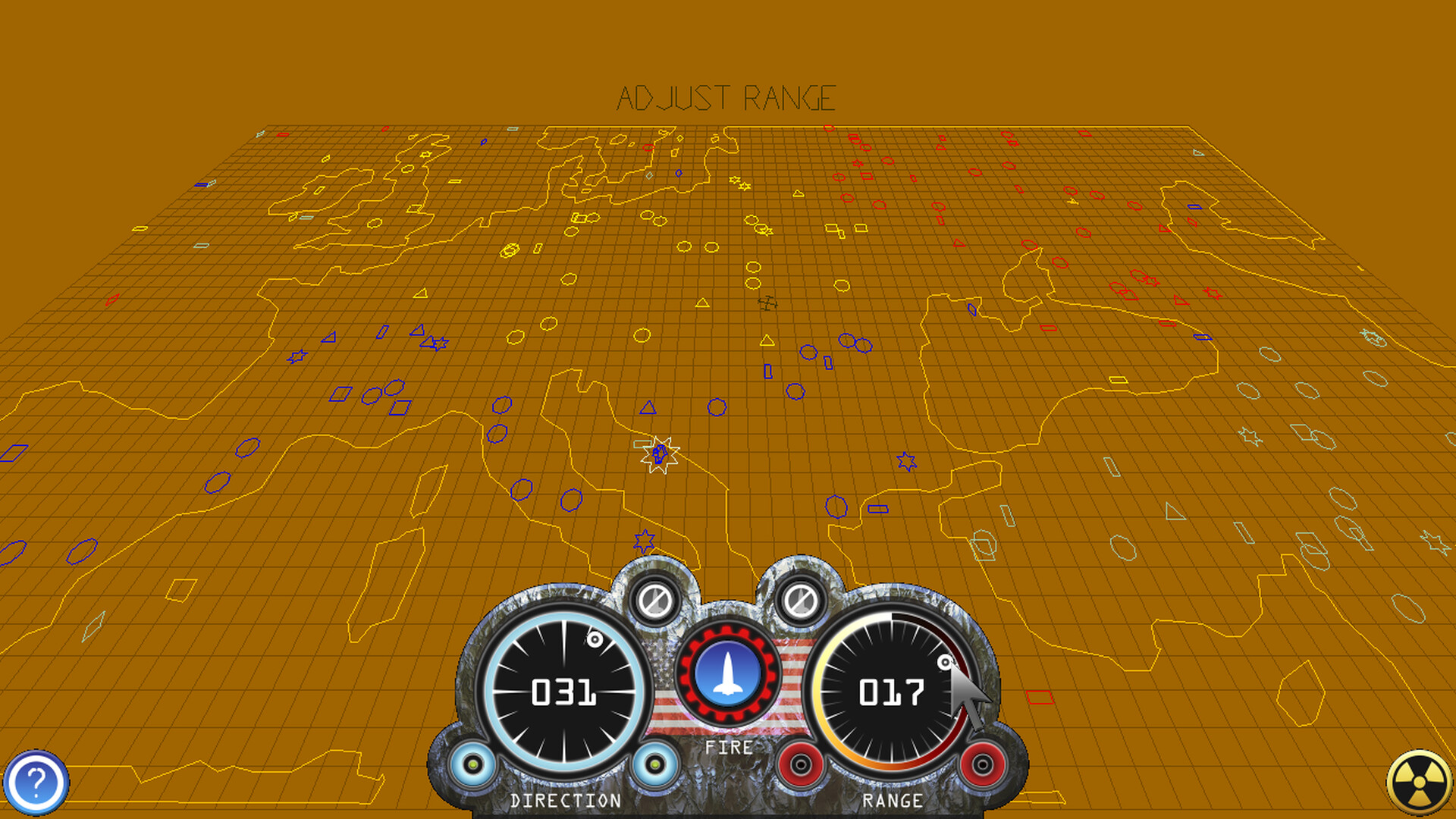The width and height of the screenshot is (1456, 819).
Task: Tap the Range dial showing 017
Action: click(891, 692)
